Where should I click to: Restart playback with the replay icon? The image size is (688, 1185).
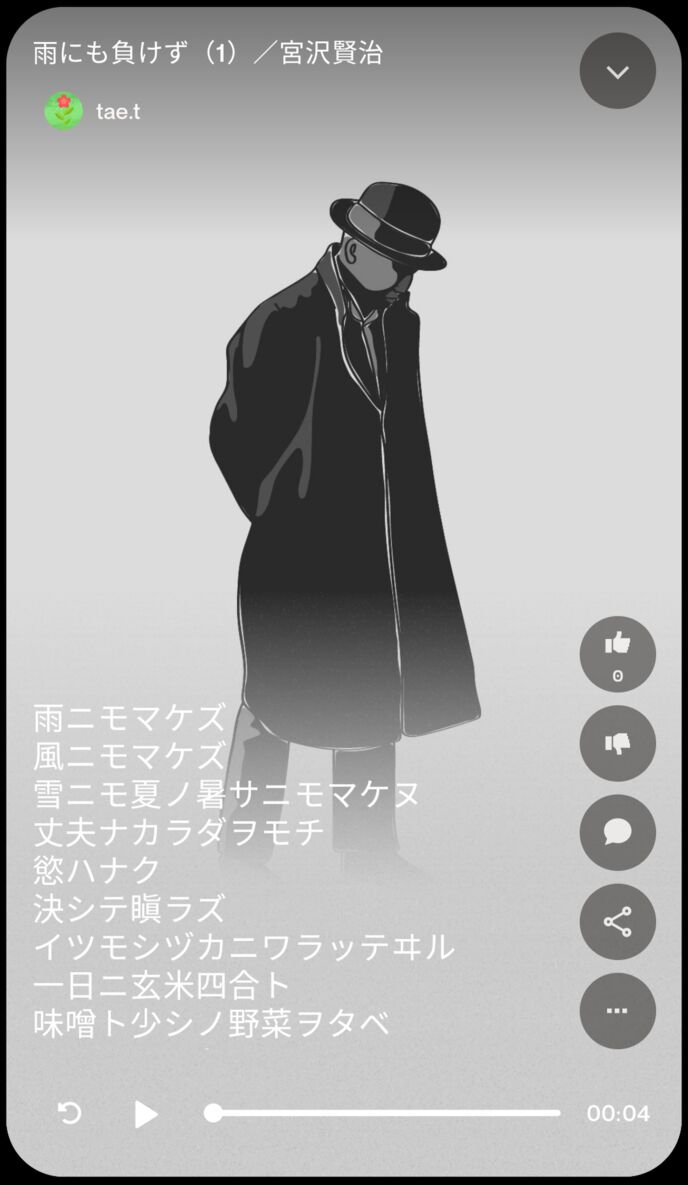(x=69, y=1113)
